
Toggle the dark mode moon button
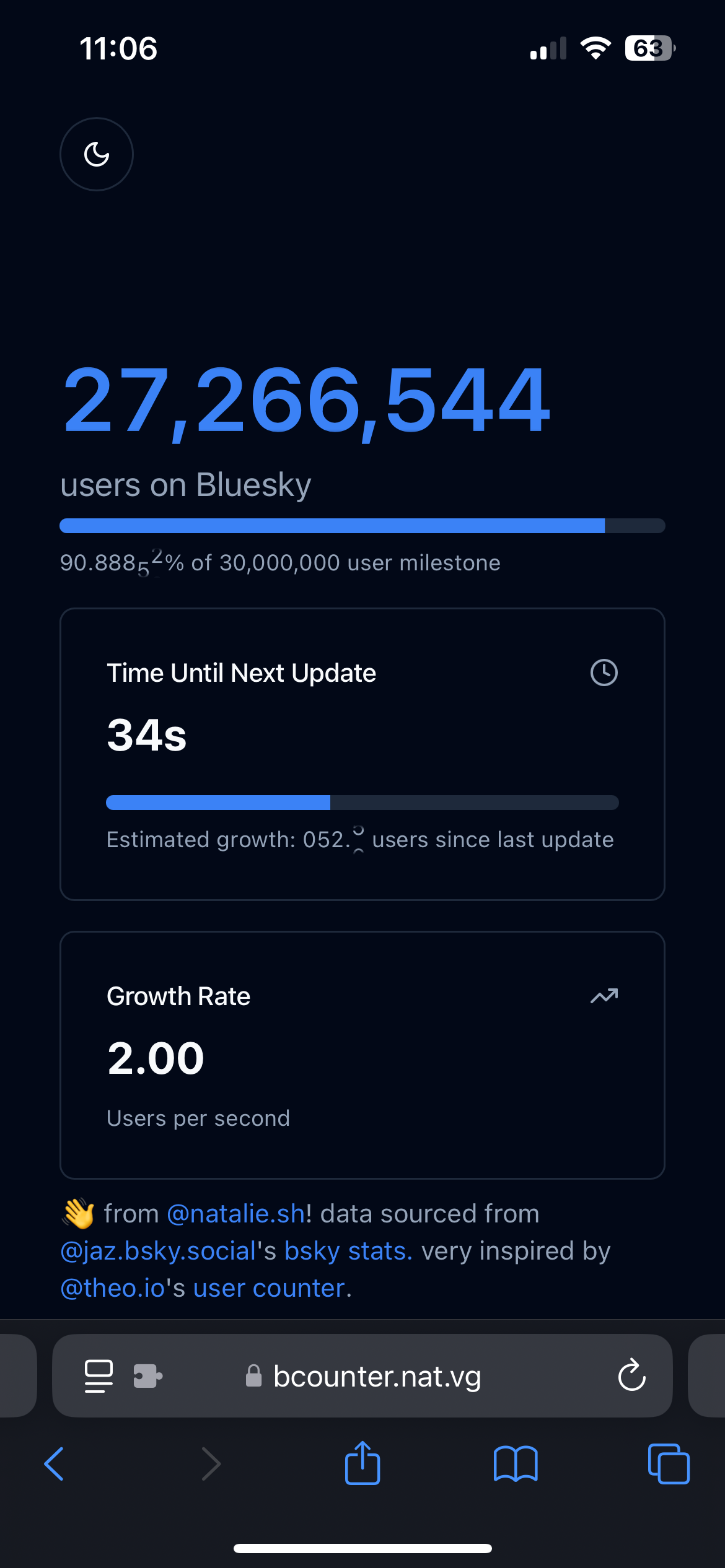[97, 154]
